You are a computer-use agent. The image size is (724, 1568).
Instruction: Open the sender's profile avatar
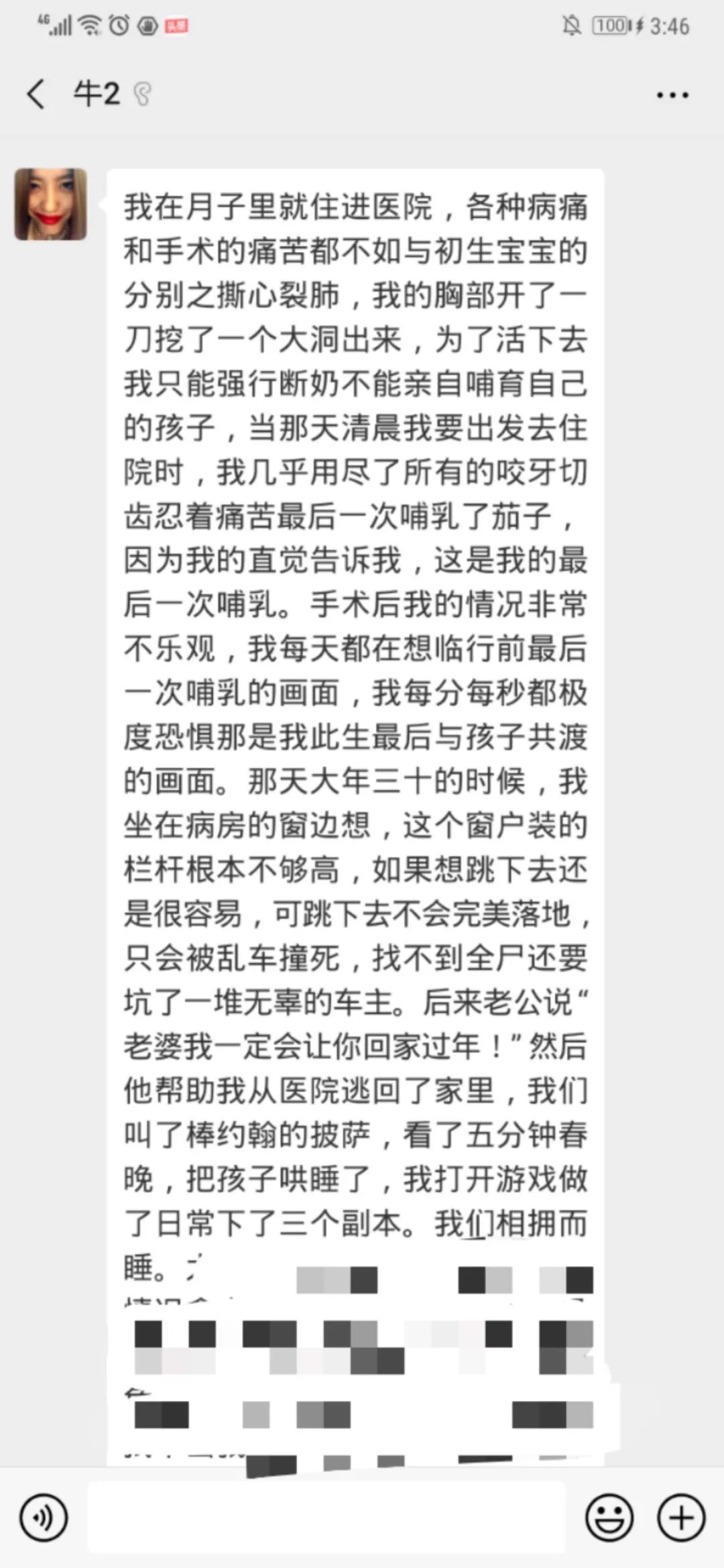click(x=51, y=204)
